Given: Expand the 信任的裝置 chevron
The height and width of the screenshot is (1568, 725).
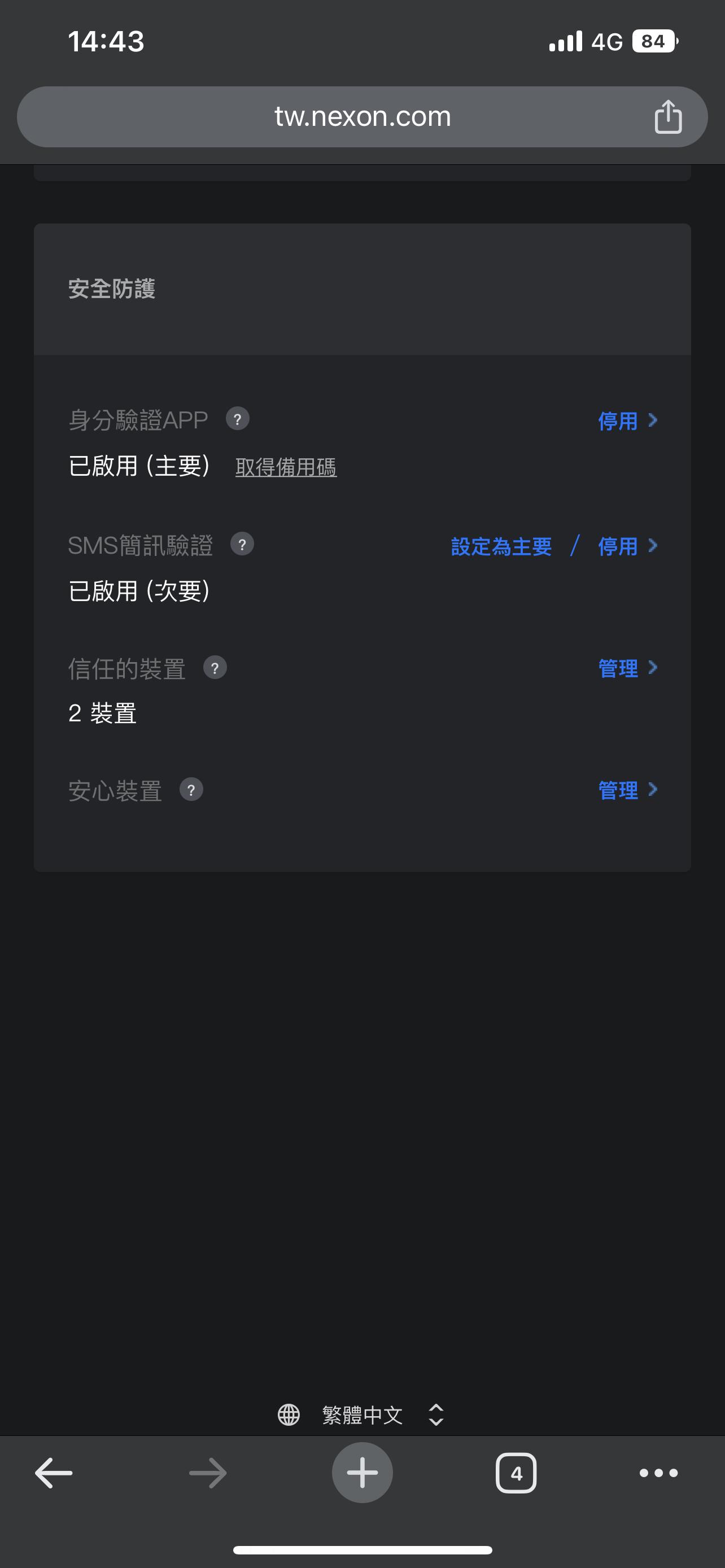Looking at the screenshot, I should point(653,668).
